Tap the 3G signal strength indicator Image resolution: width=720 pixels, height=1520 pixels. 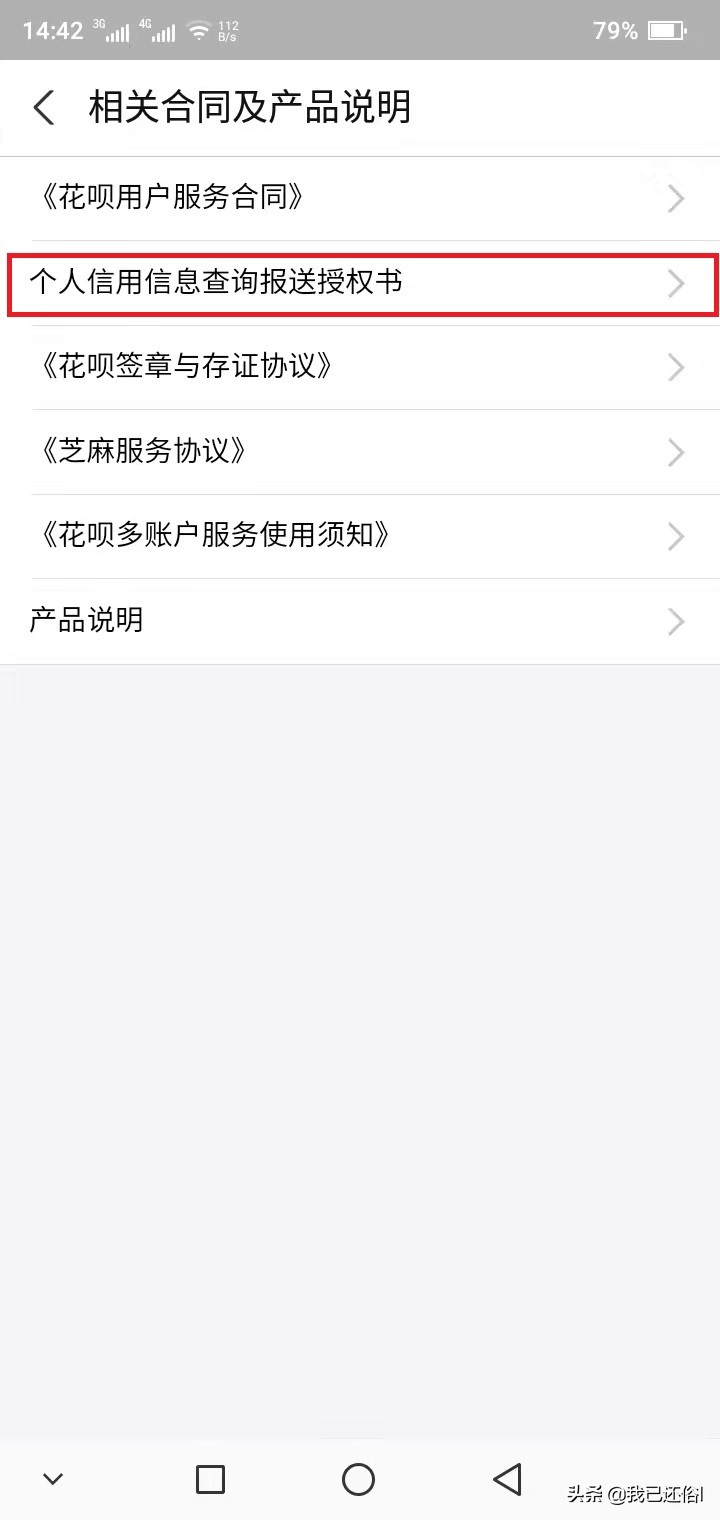coord(113,30)
